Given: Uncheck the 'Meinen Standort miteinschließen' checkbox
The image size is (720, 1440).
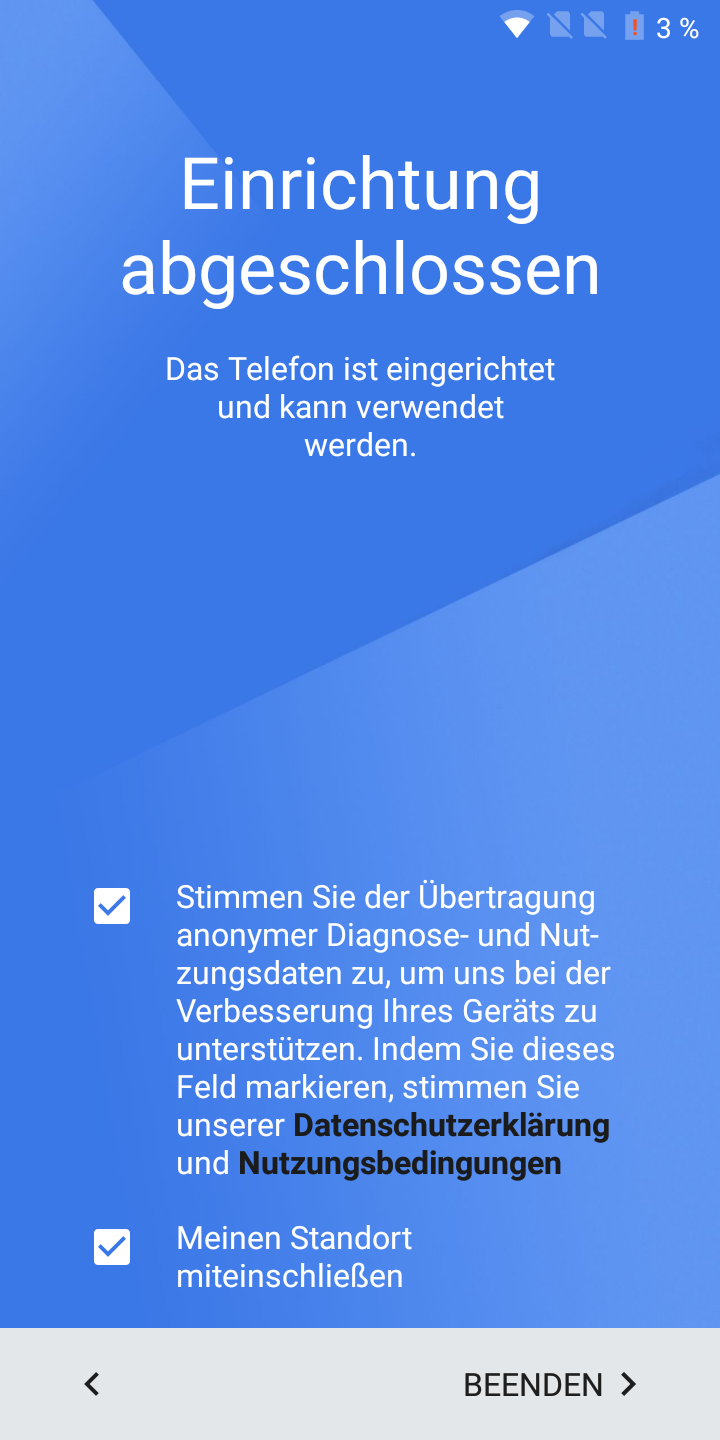Looking at the screenshot, I should tap(112, 1247).
